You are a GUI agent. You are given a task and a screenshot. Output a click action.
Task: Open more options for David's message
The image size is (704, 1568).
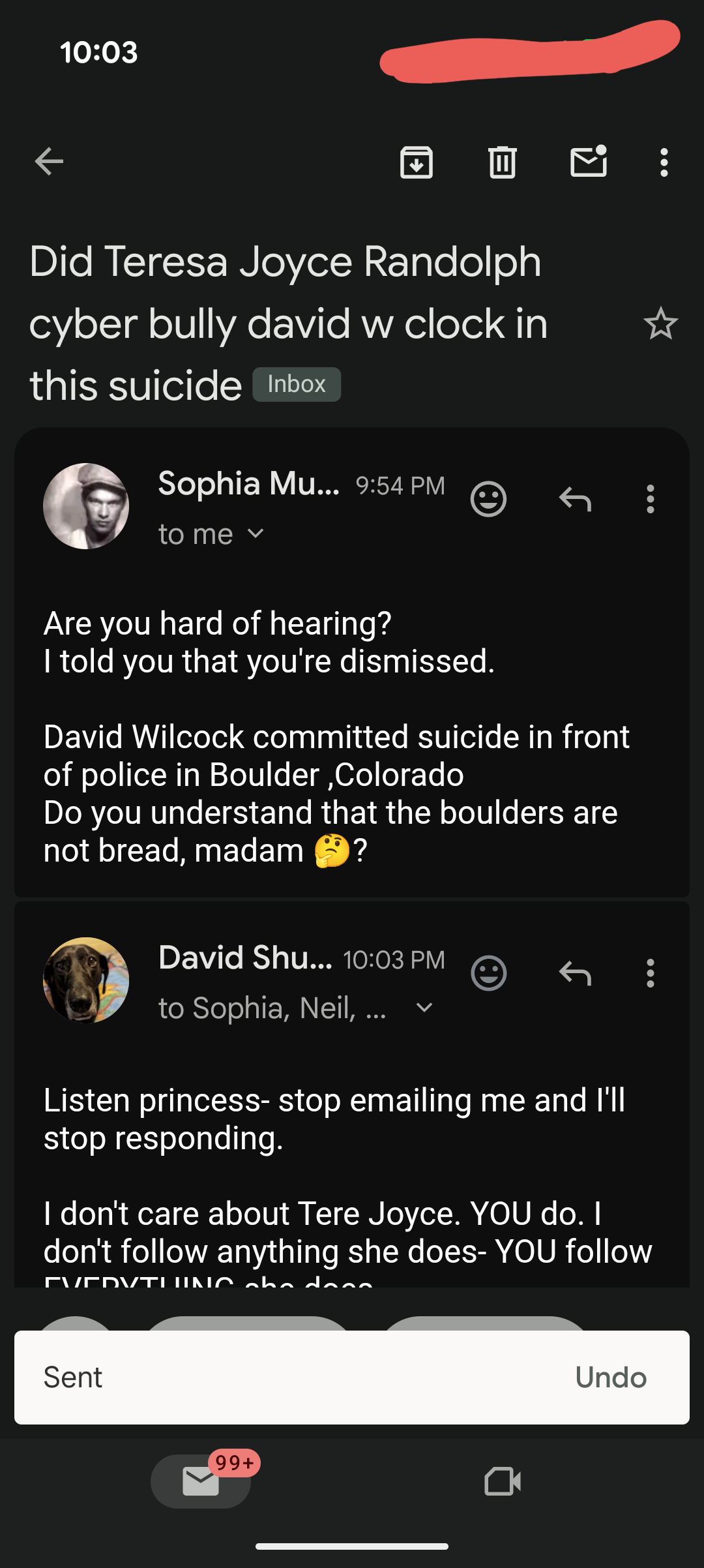pos(650,974)
